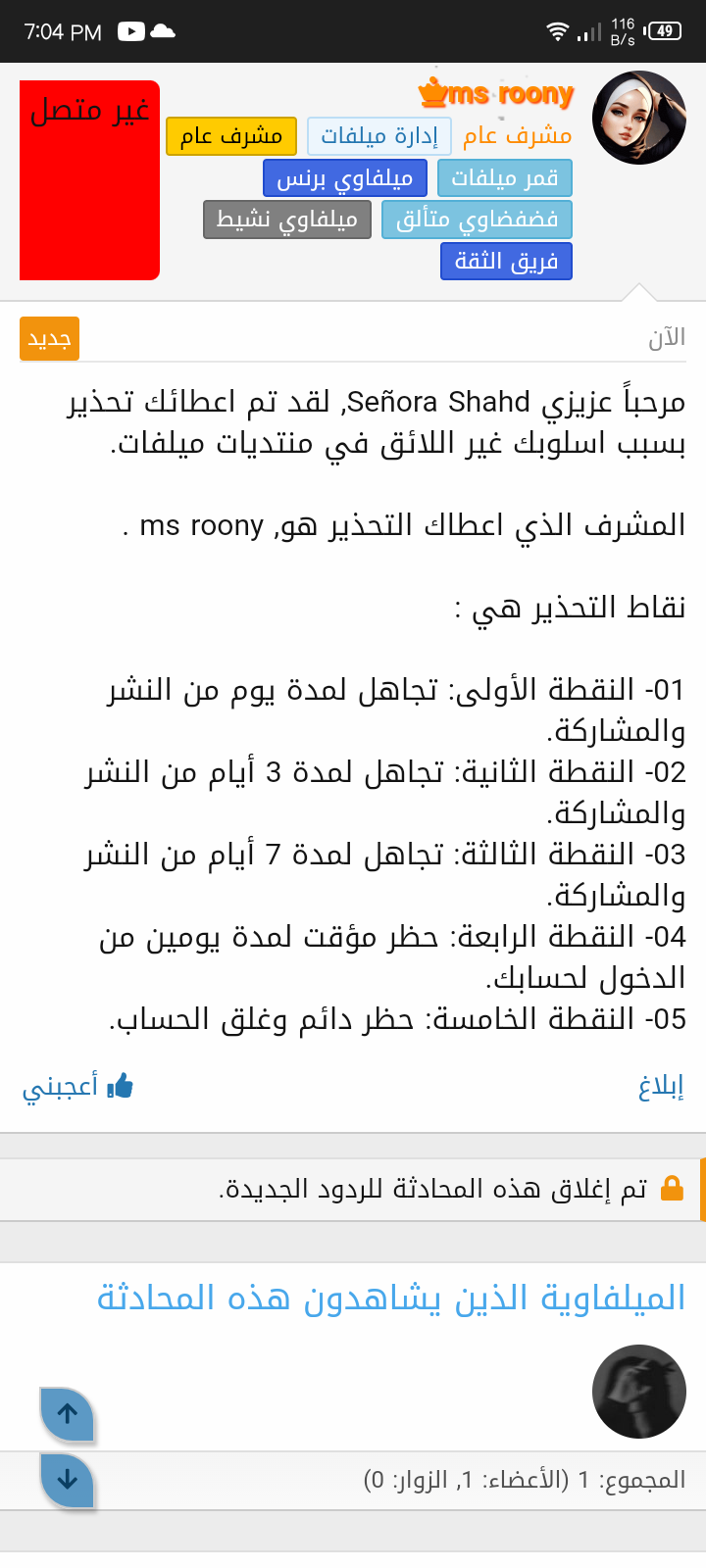Open the viewing member's avatar
706x1568 pixels.
(x=639, y=1392)
